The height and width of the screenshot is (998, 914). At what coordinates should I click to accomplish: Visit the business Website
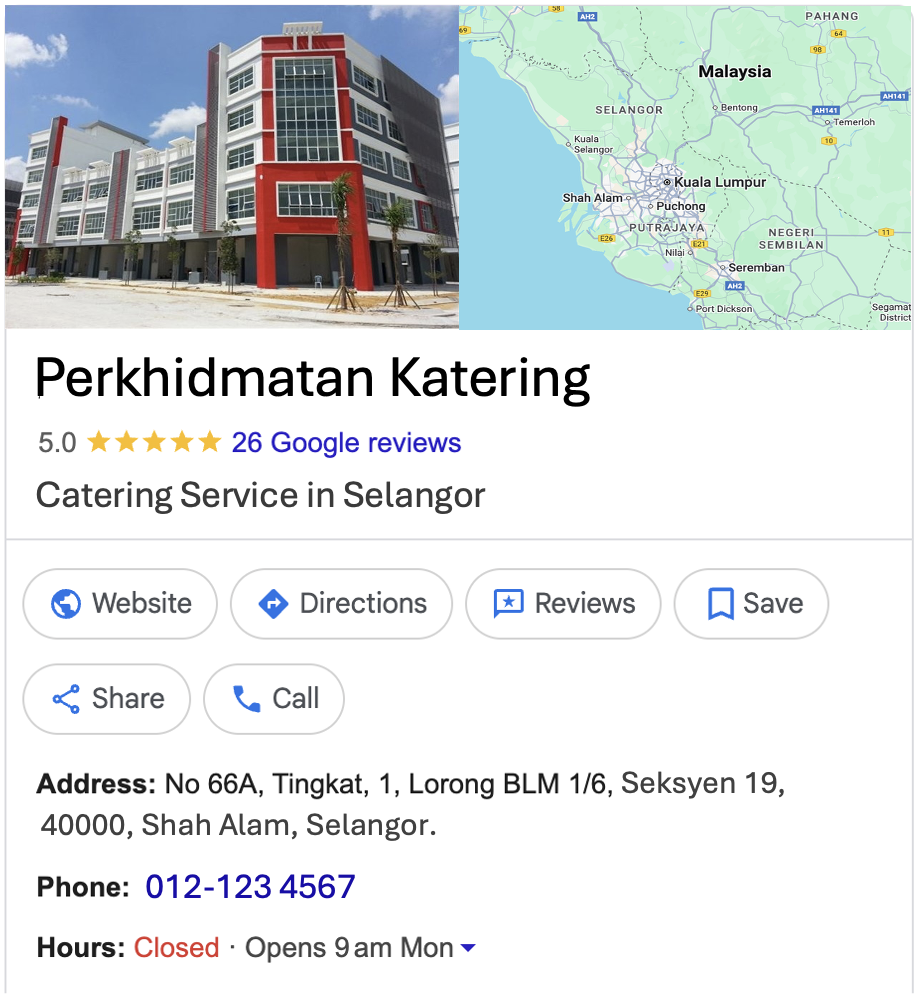pos(120,604)
